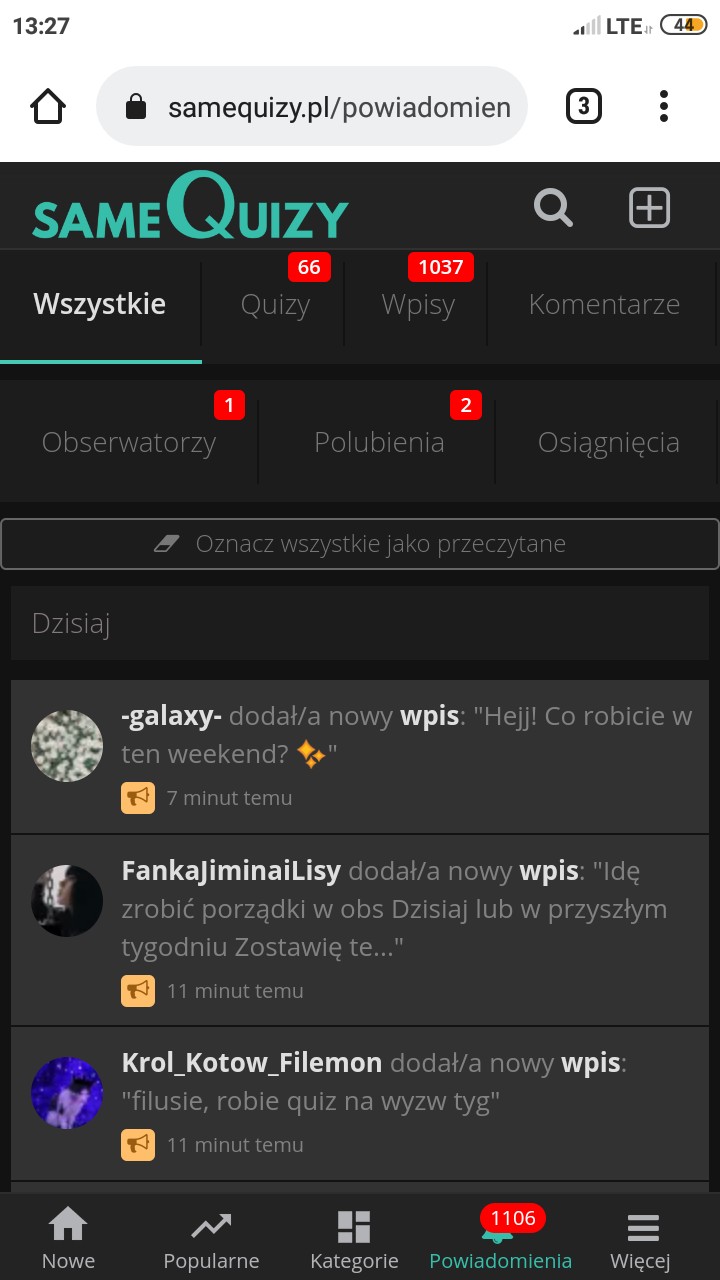Open the Kategorie bottom tab
The height and width of the screenshot is (1280, 720).
pos(354,1240)
